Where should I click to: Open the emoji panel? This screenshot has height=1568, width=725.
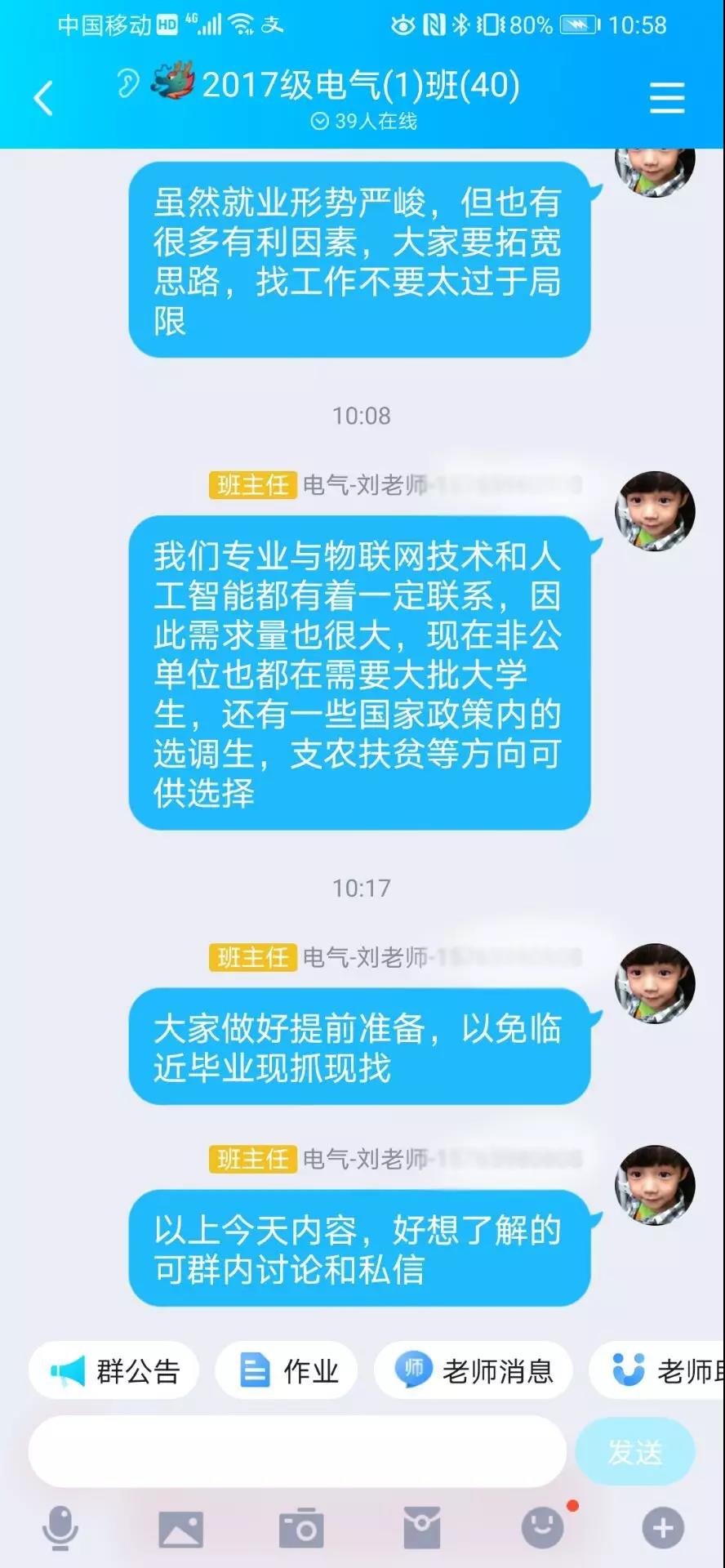pos(543,1527)
